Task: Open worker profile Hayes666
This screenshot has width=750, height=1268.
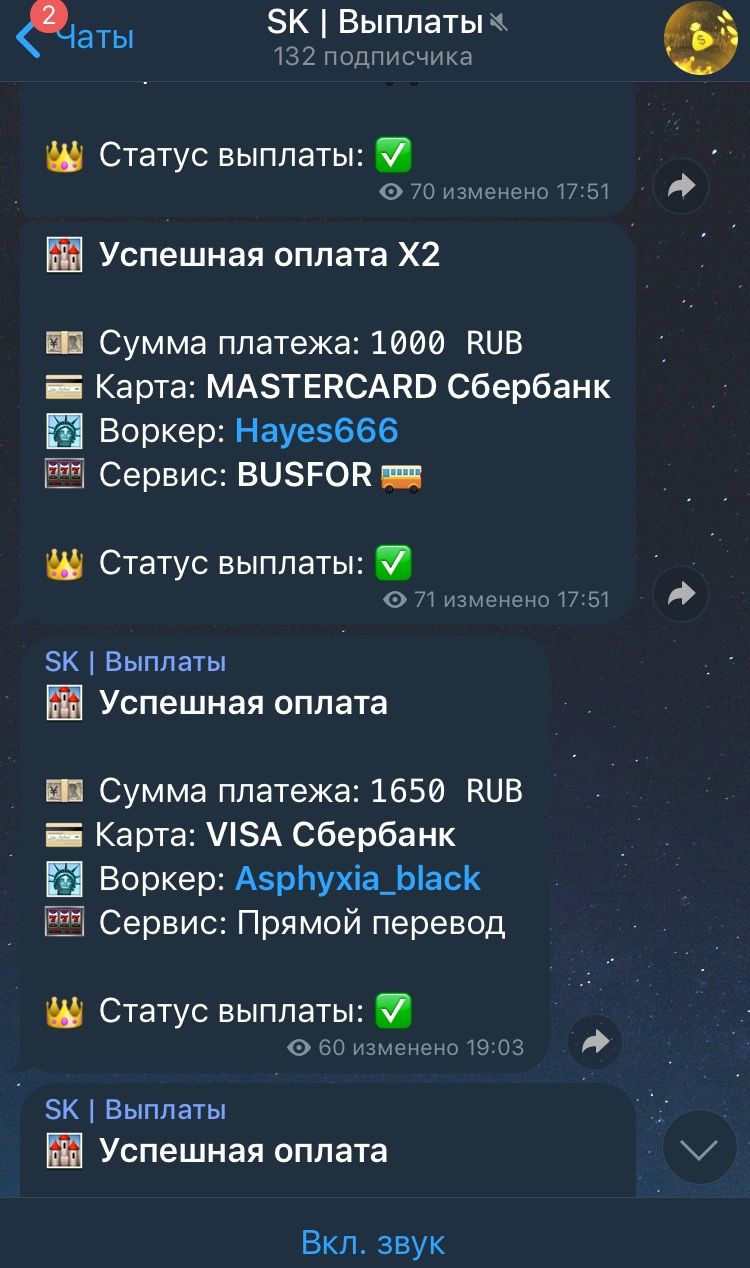Action: (x=316, y=431)
